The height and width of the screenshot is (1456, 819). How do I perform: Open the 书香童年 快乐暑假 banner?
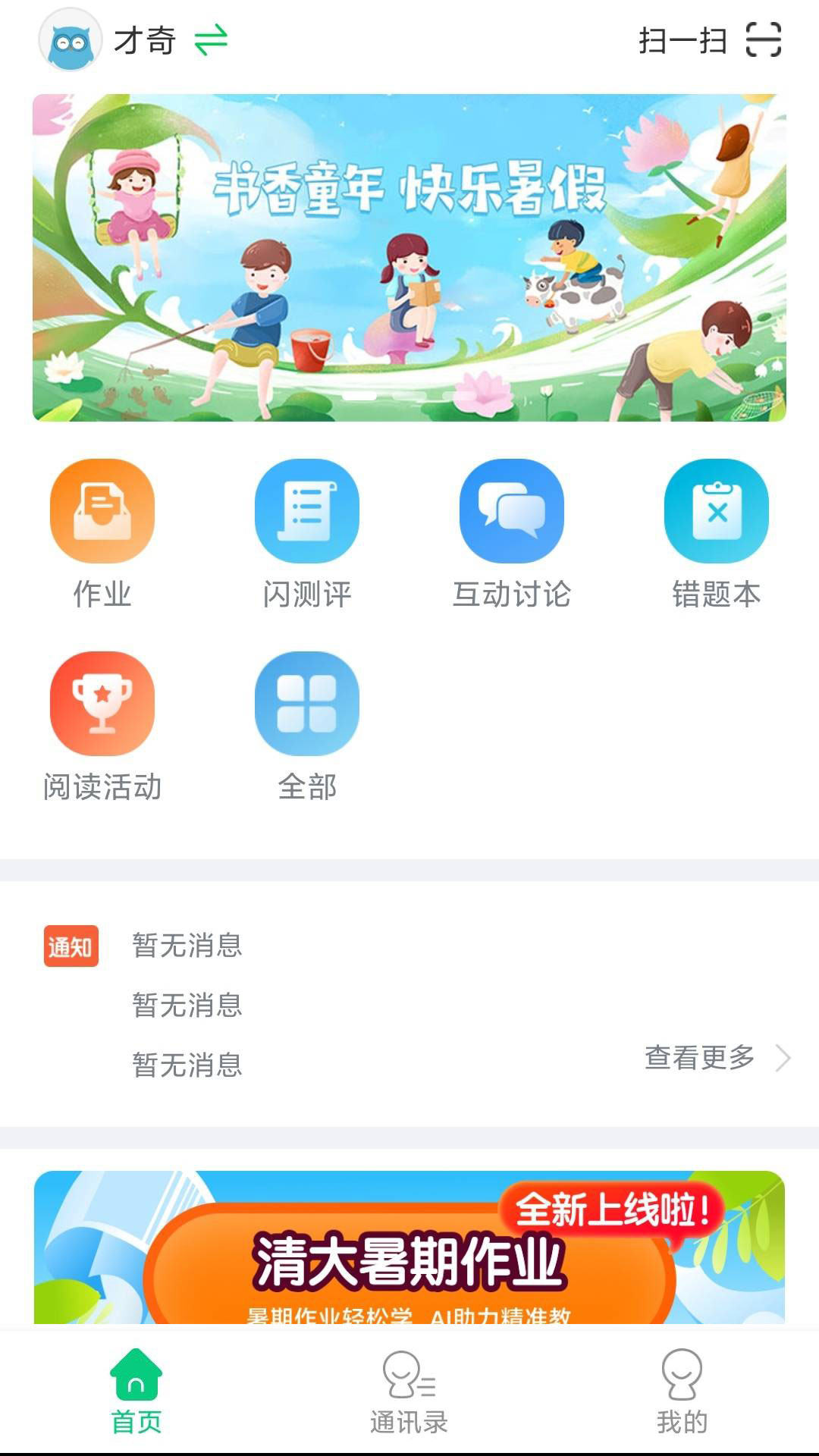[409, 258]
